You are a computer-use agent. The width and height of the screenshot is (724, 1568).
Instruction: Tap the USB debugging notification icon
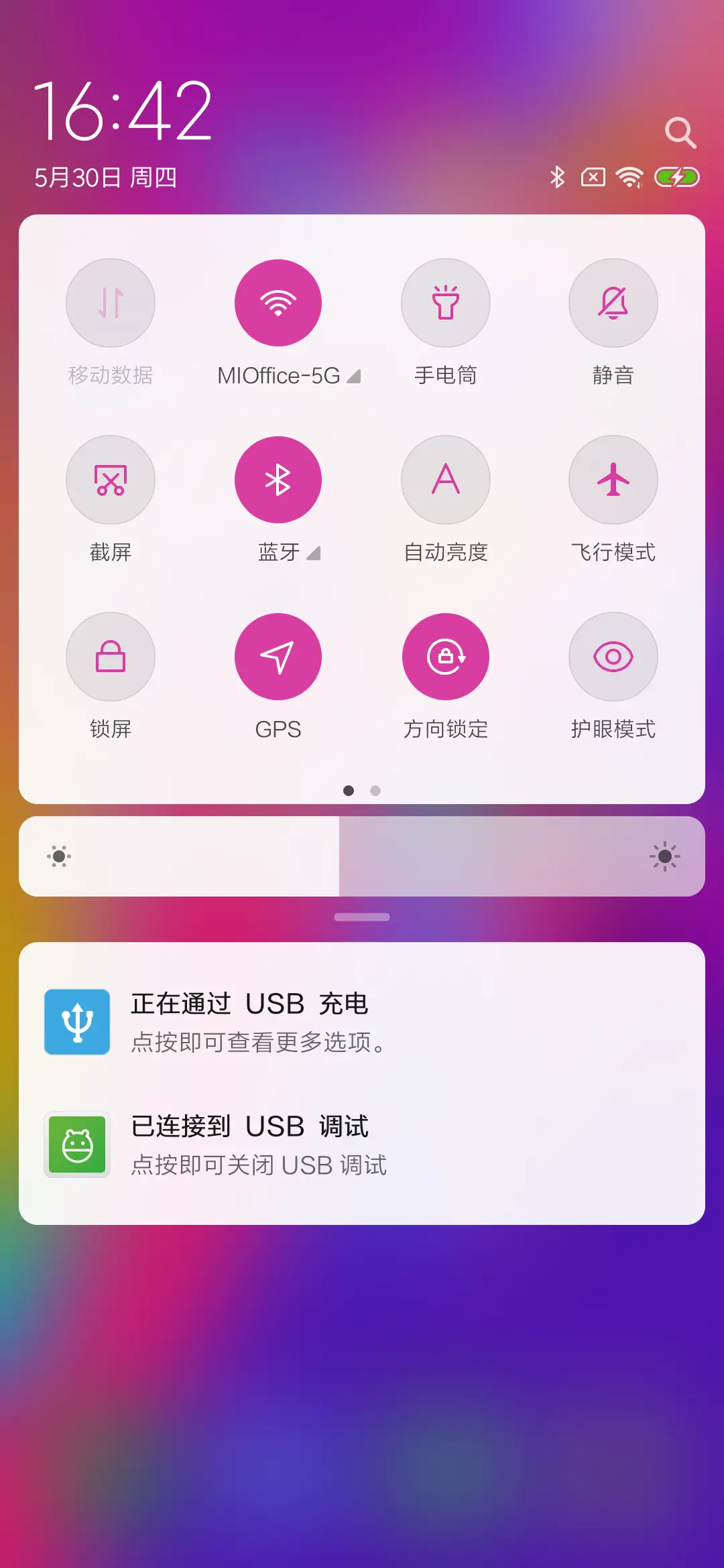coord(76,1142)
